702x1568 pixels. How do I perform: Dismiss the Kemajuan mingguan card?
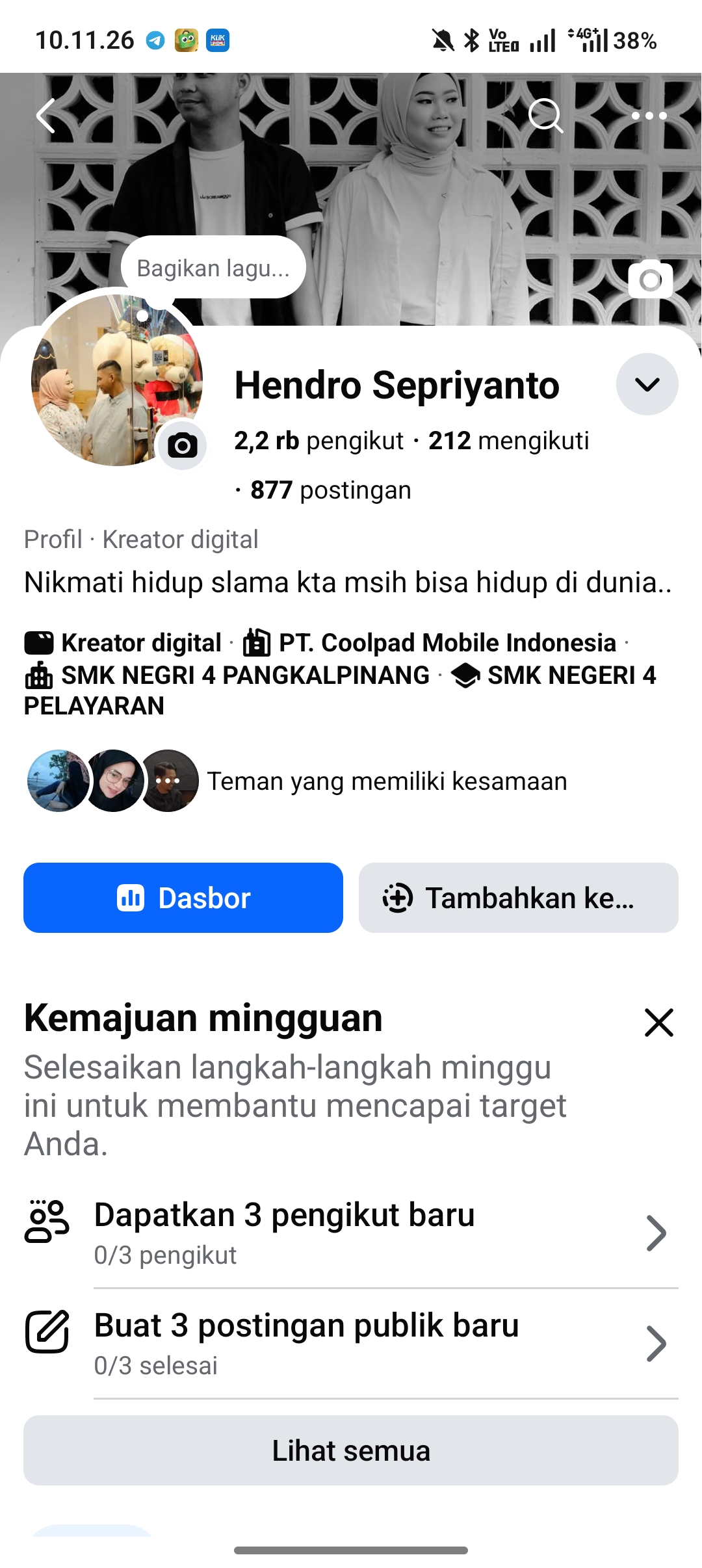pos(658,1022)
